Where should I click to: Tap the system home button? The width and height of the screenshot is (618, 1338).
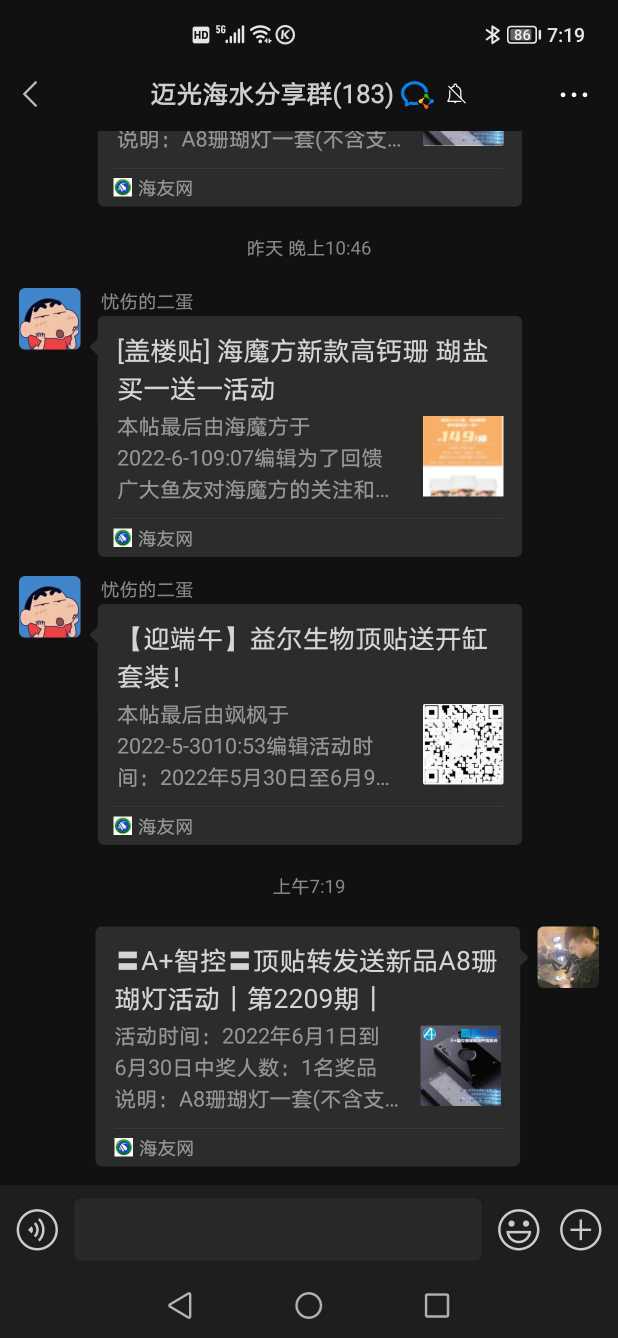click(x=309, y=1305)
